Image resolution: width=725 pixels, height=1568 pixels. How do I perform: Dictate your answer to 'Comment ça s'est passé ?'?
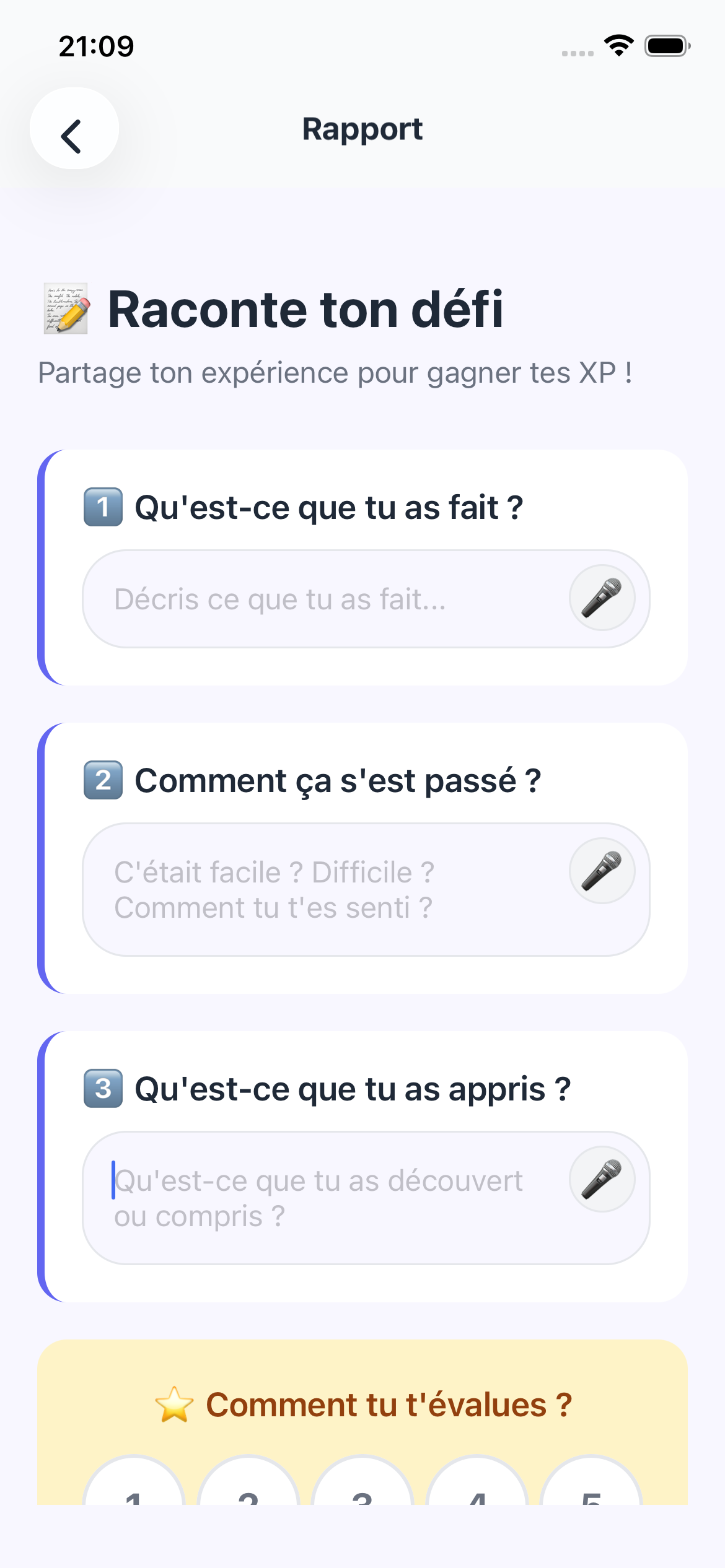click(602, 871)
